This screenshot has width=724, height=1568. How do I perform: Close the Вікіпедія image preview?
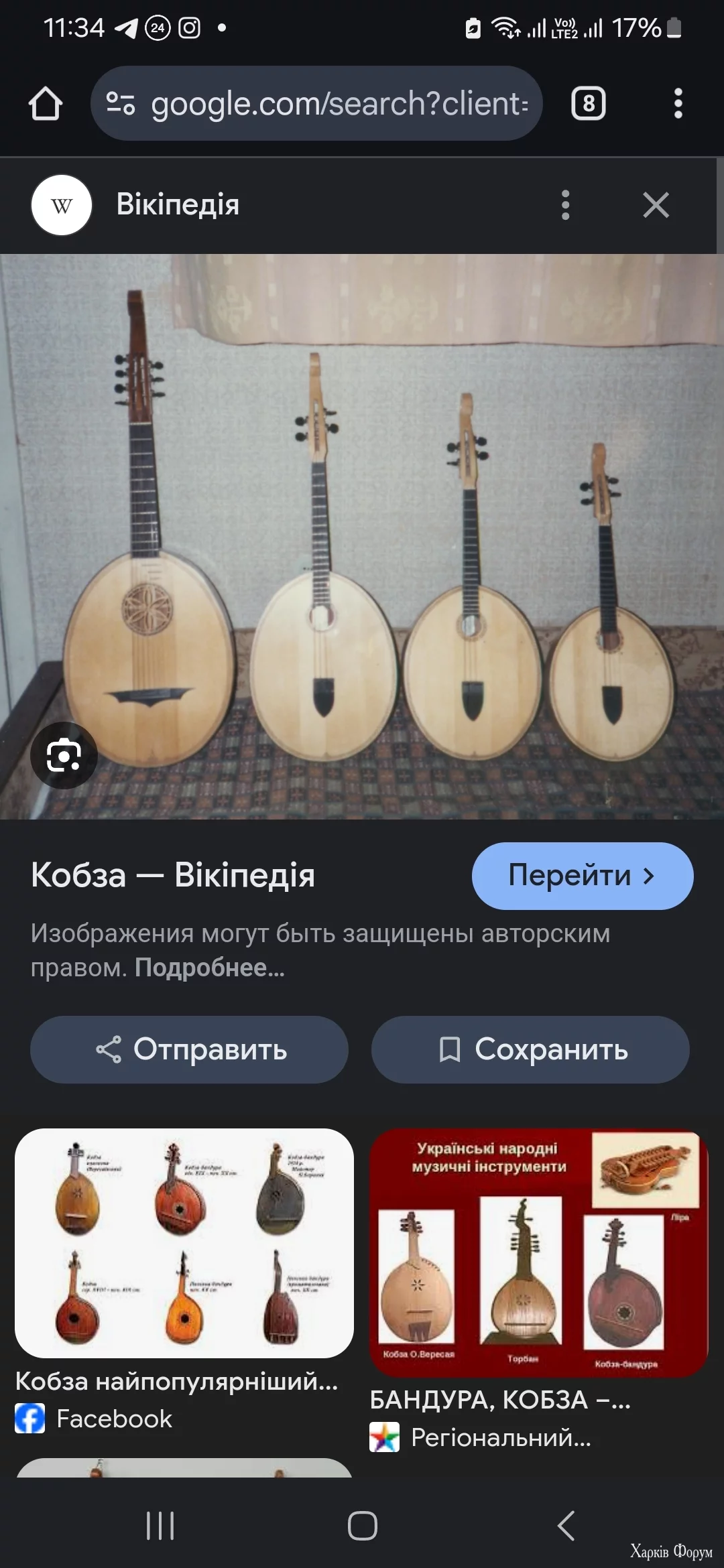pyautogui.click(x=655, y=205)
